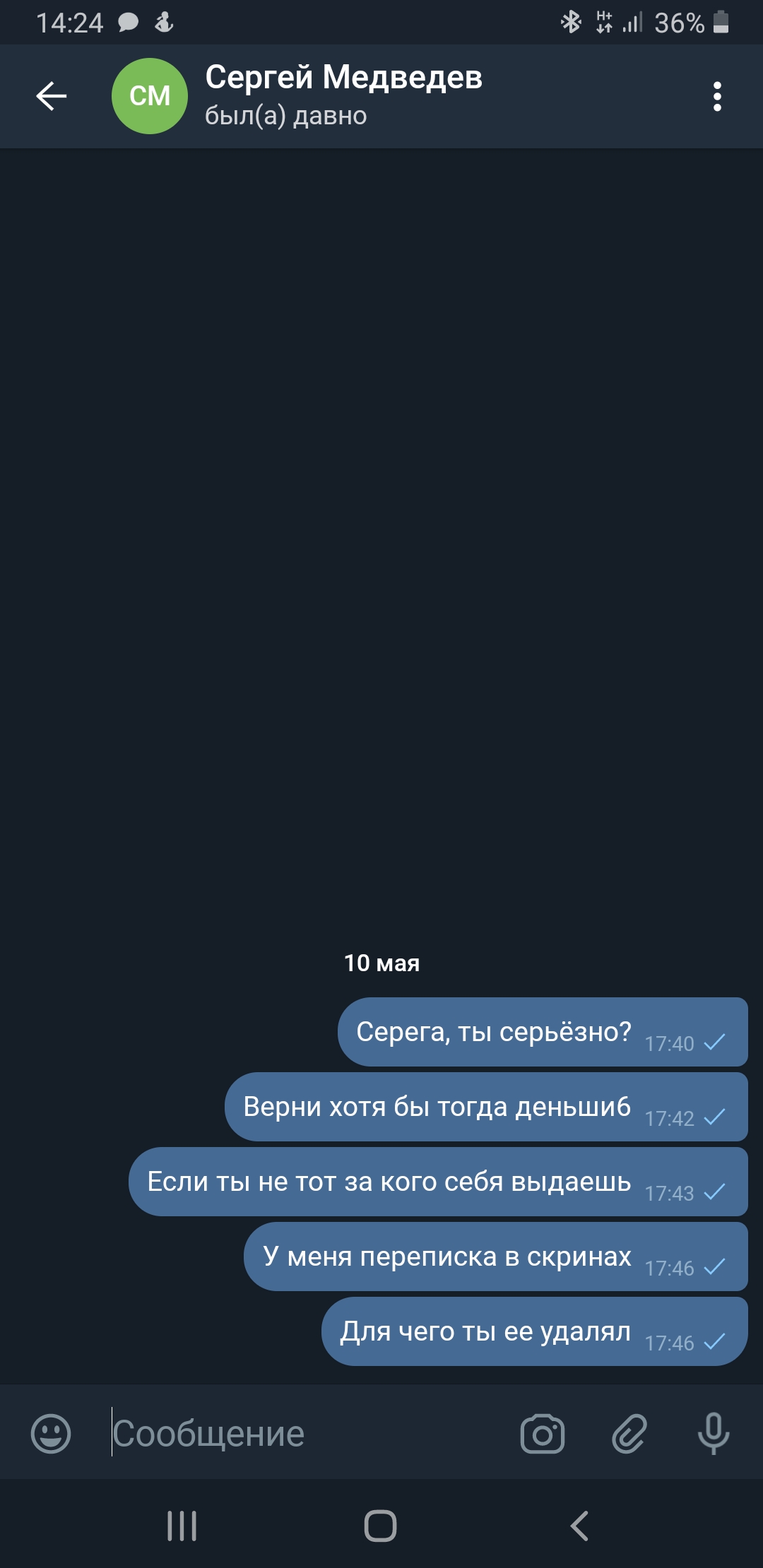This screenshot has height=1568, width=763.
Task: Open the emoji picker
Action: [x=51, y=1434]
